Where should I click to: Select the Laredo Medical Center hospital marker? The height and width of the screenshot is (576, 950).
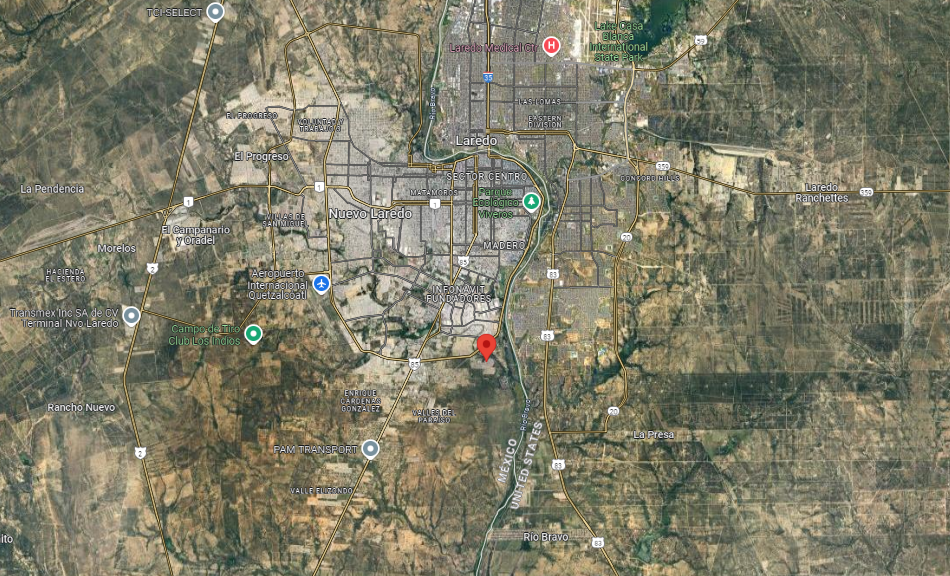pyautogui.click(x=551, y=45)
